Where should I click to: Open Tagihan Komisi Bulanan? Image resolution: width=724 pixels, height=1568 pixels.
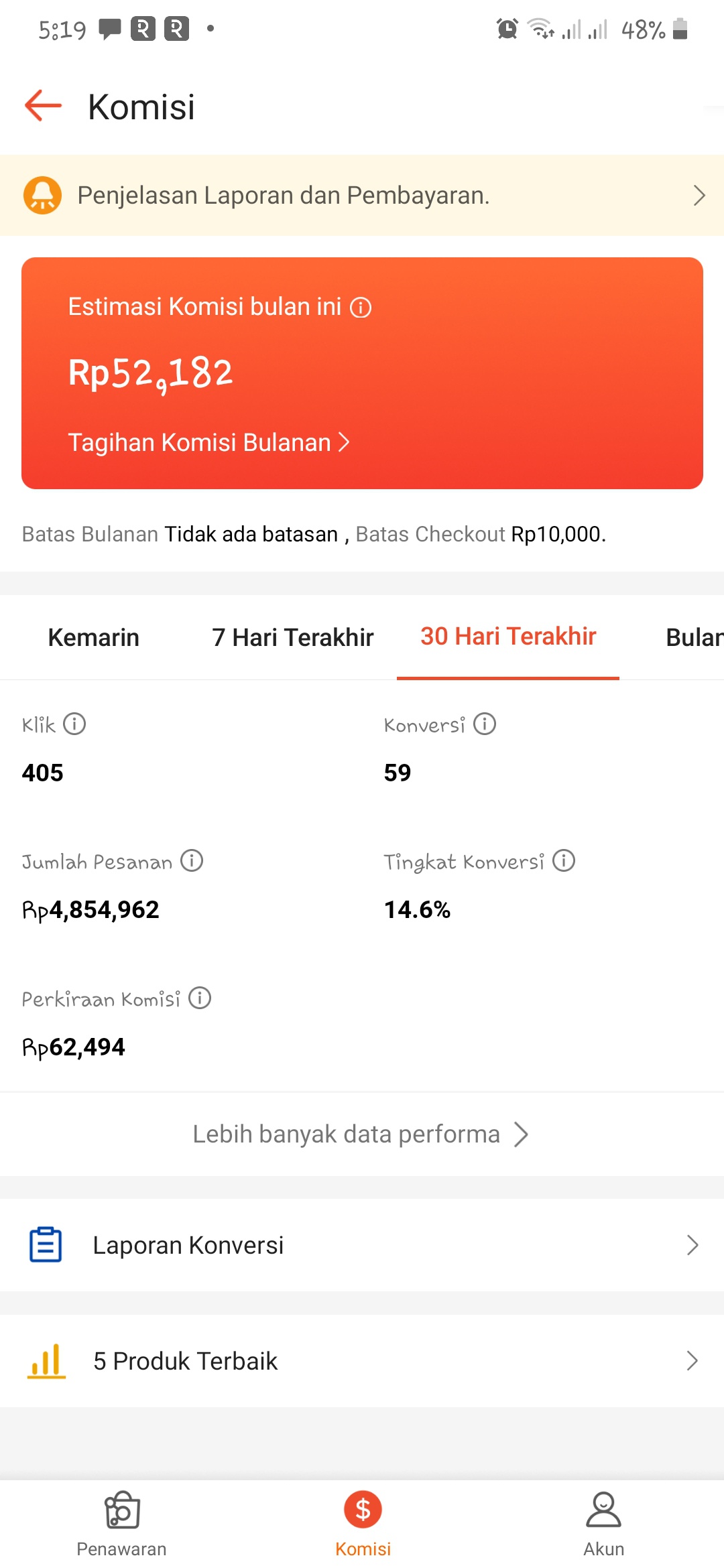[x=208, y=442]
